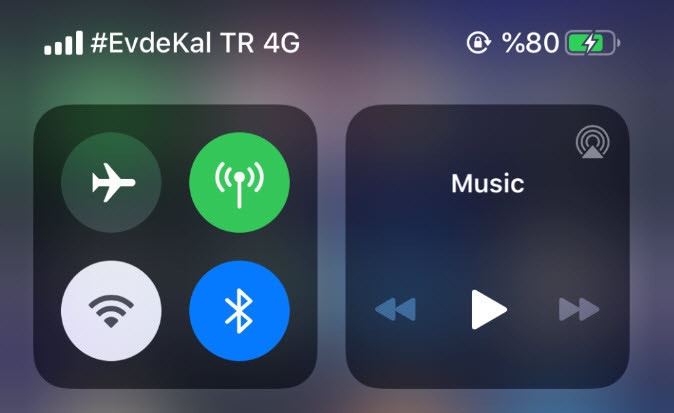Screen dimensions: 674x413
Task: Turn off cellular data
Action: [x=239, y=184]
